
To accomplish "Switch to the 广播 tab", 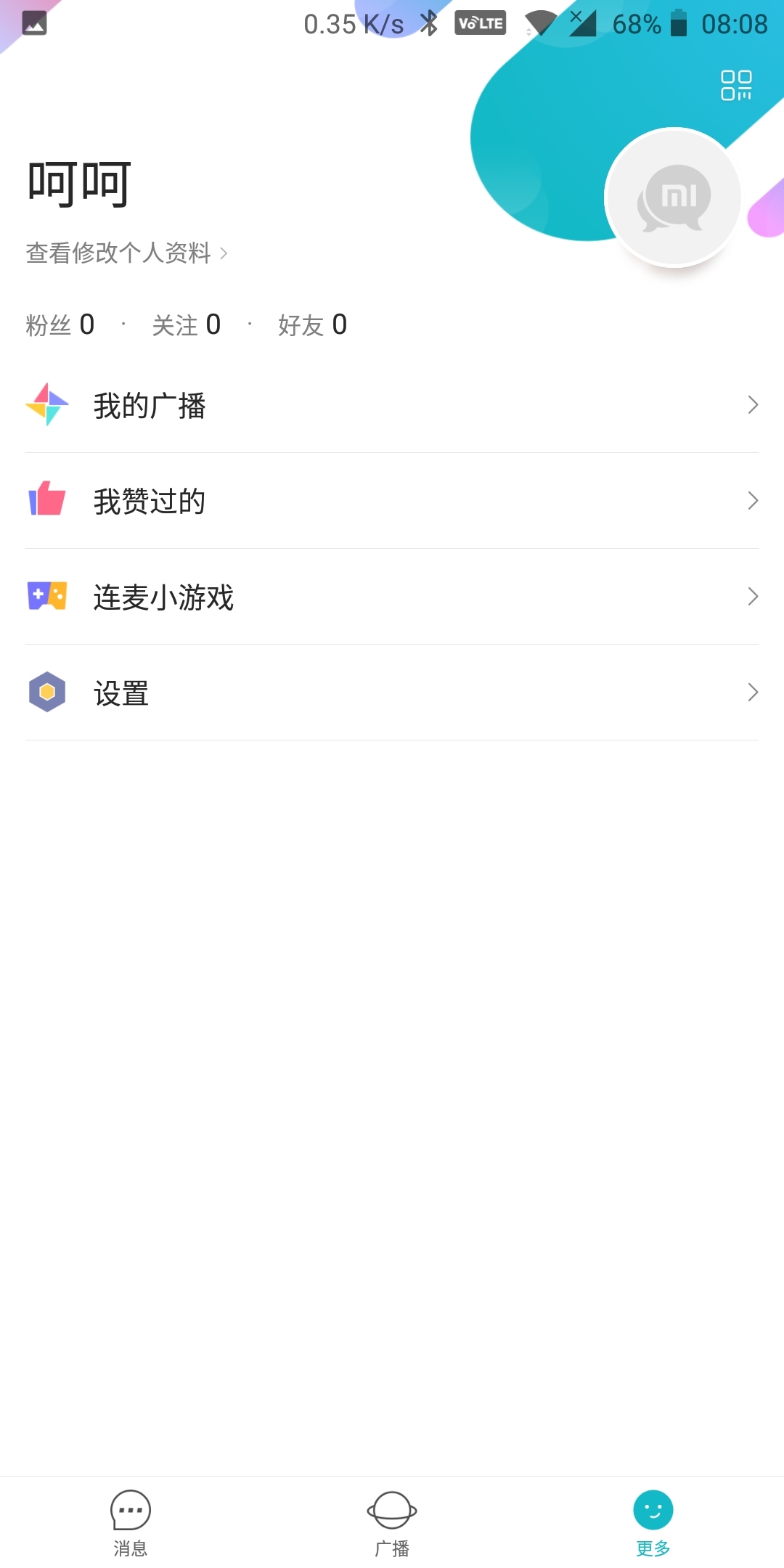I will [392, 1522].
